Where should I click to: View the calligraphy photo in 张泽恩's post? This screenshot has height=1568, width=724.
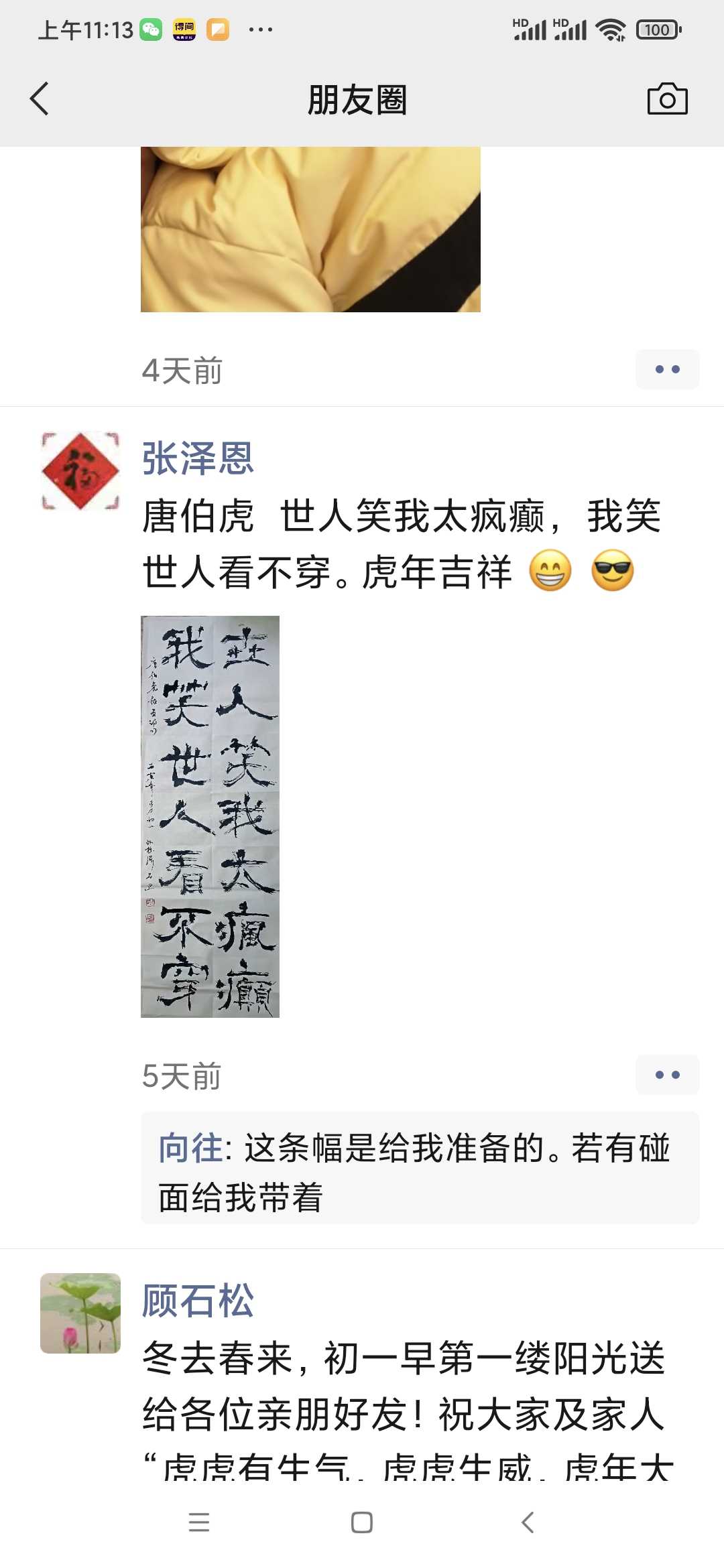(210, 816)
